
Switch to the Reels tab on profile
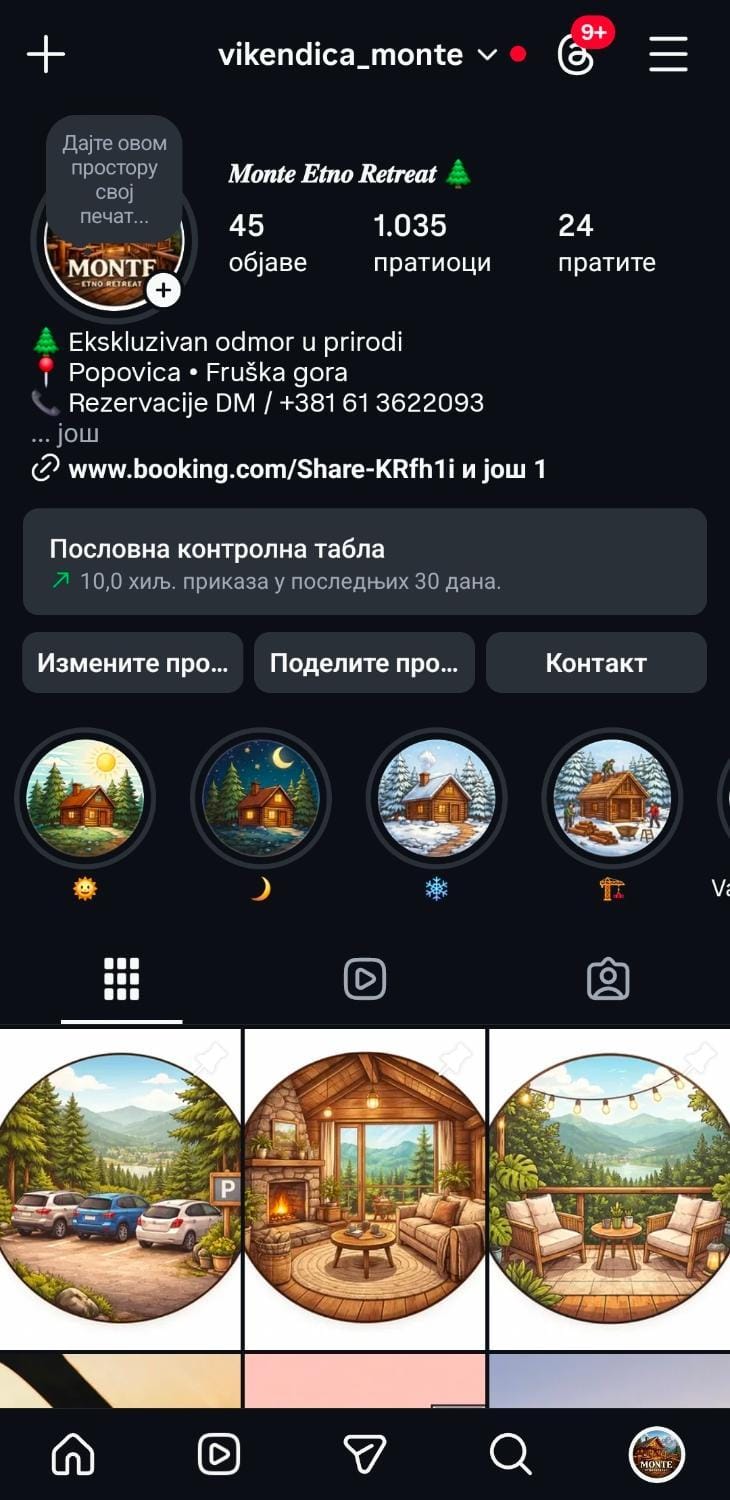pyautogui.click(x=365, y=978)
